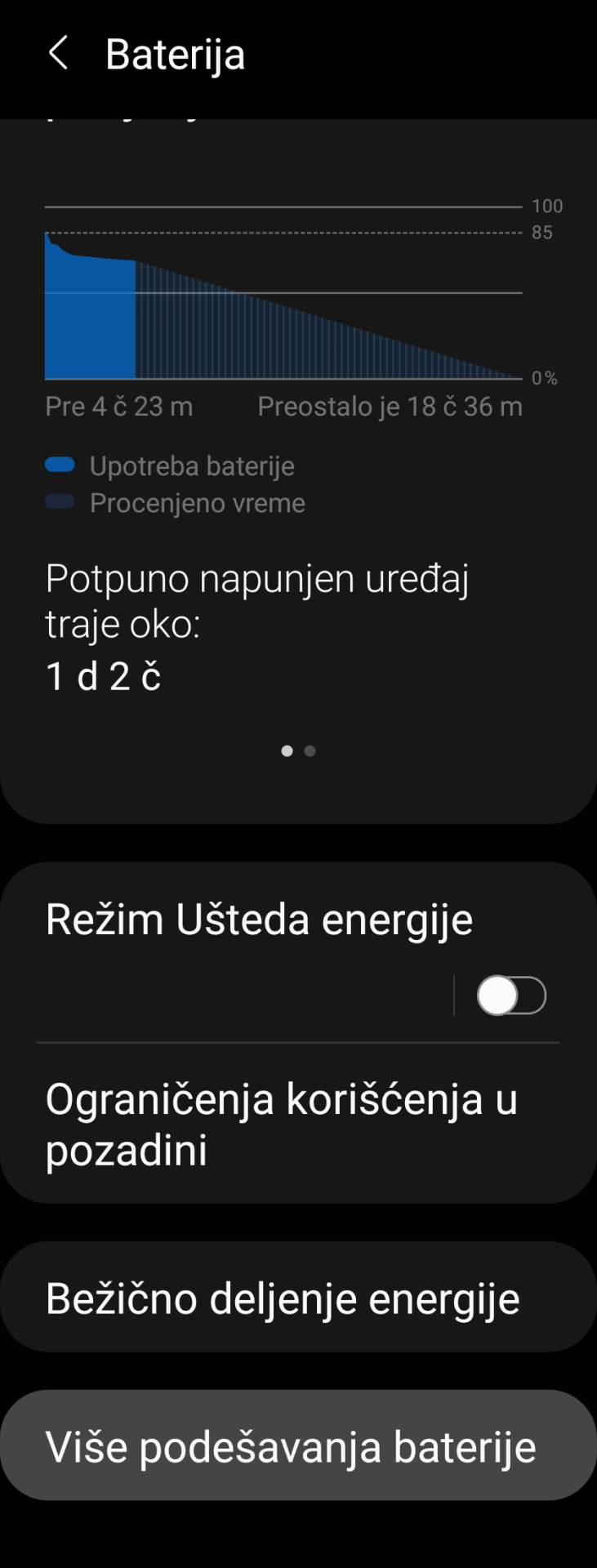Tap the dashed 85 percent line
The height and width of the screenshot is (1568, 597).
[x=286, y=232]
